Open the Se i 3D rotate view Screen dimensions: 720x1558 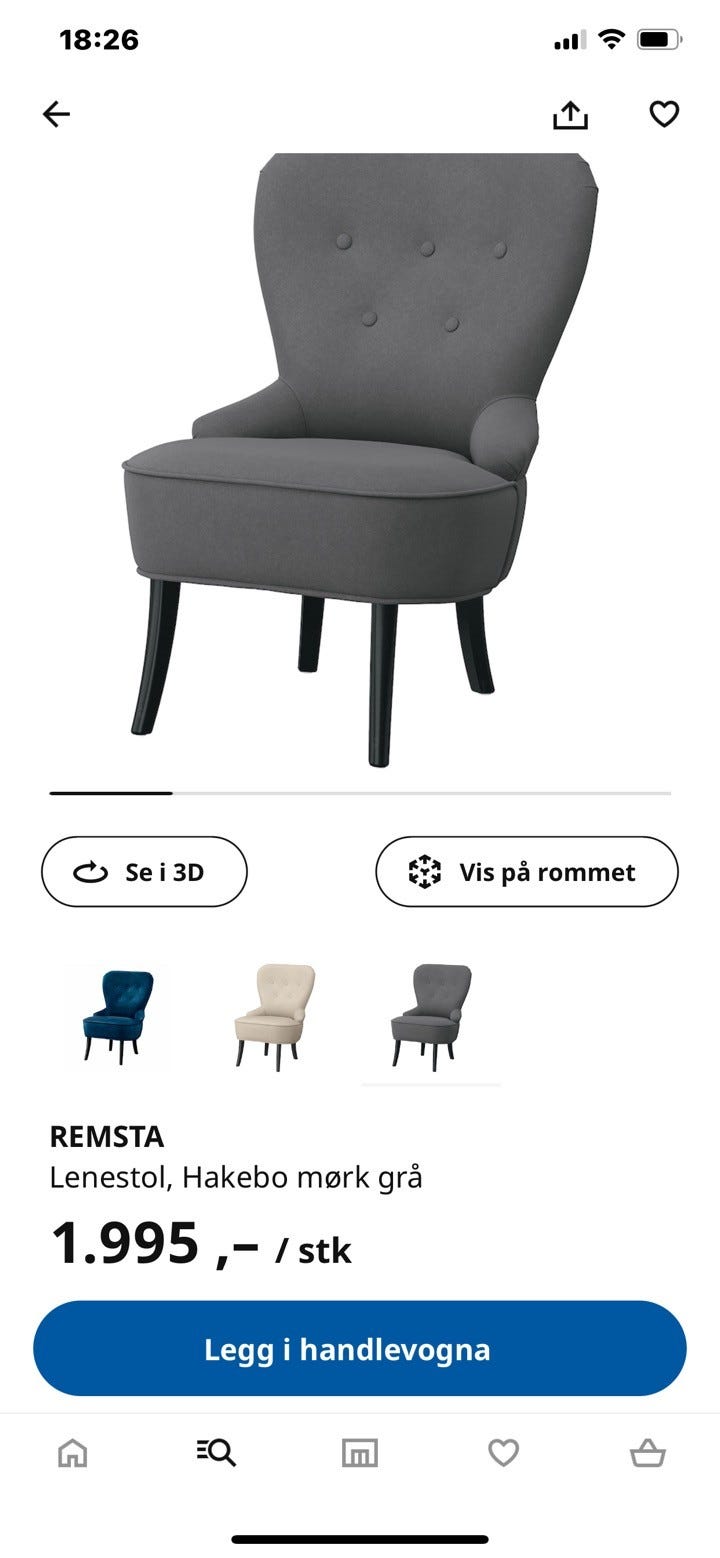[144, 871]
